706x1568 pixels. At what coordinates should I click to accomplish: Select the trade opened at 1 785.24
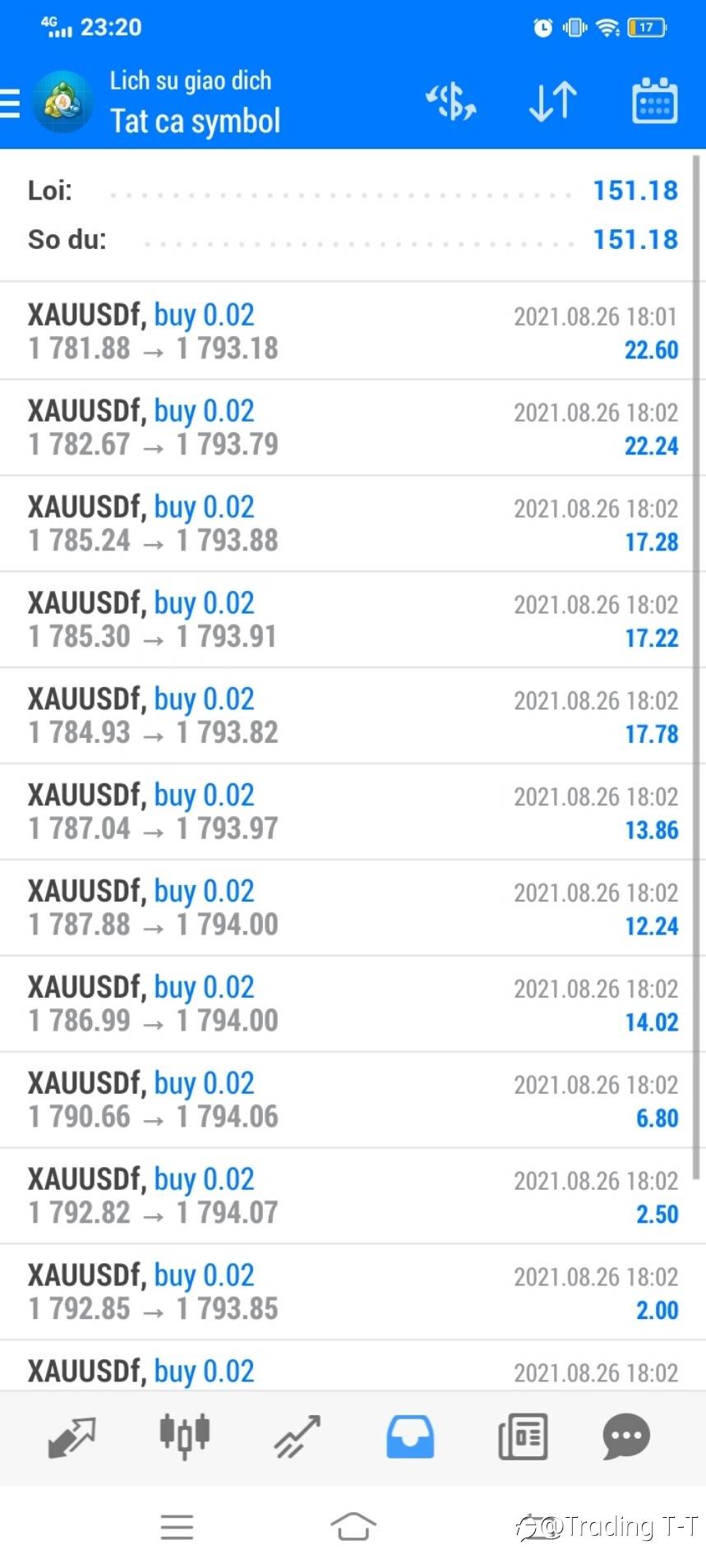pos(353,523)
